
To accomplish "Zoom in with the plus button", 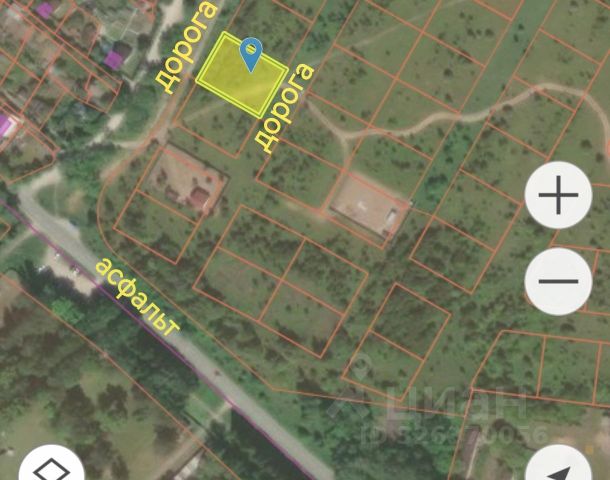I will [x=558, y=194].
